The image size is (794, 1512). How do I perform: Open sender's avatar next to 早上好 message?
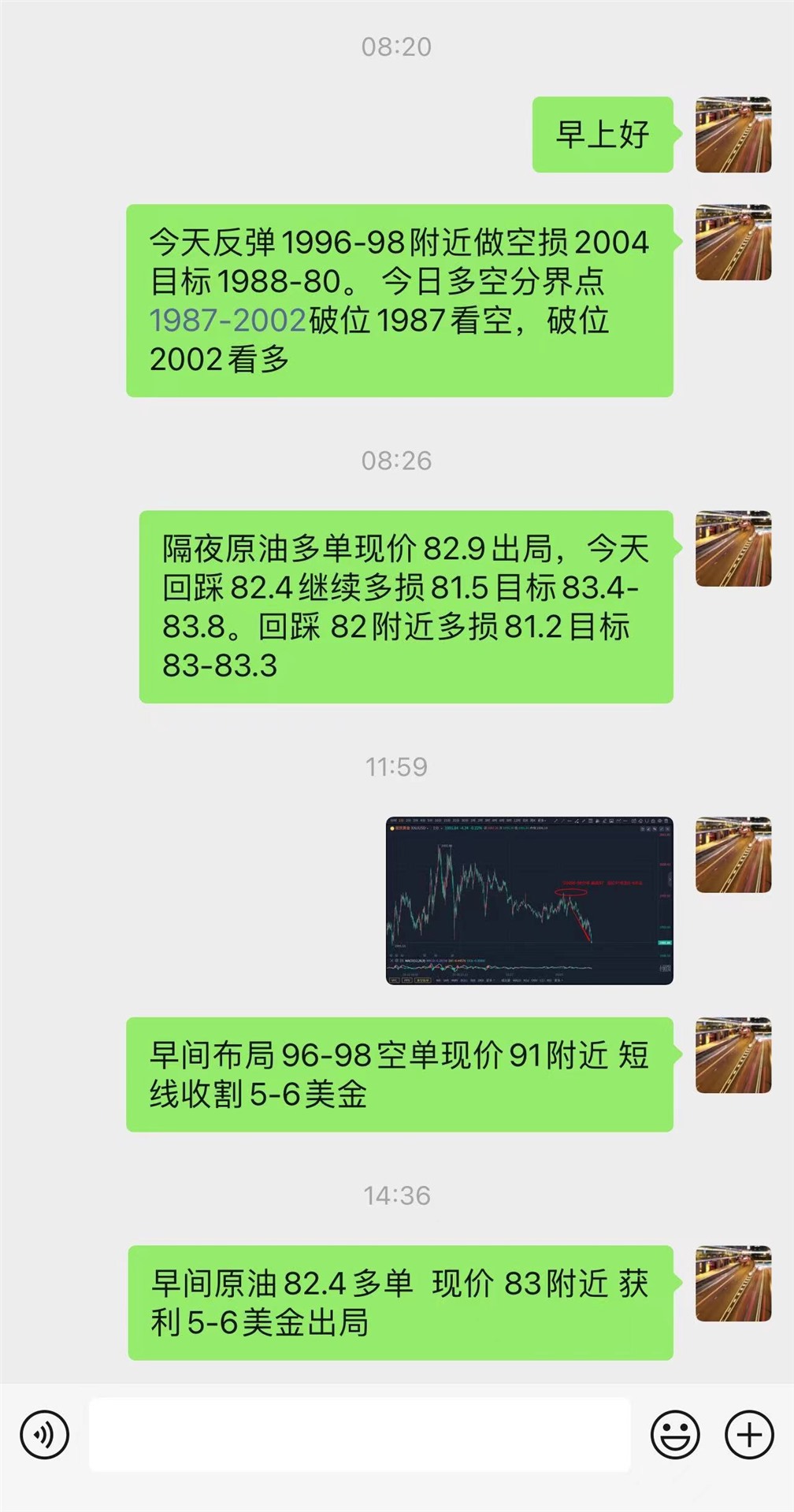tap(733, 135)
